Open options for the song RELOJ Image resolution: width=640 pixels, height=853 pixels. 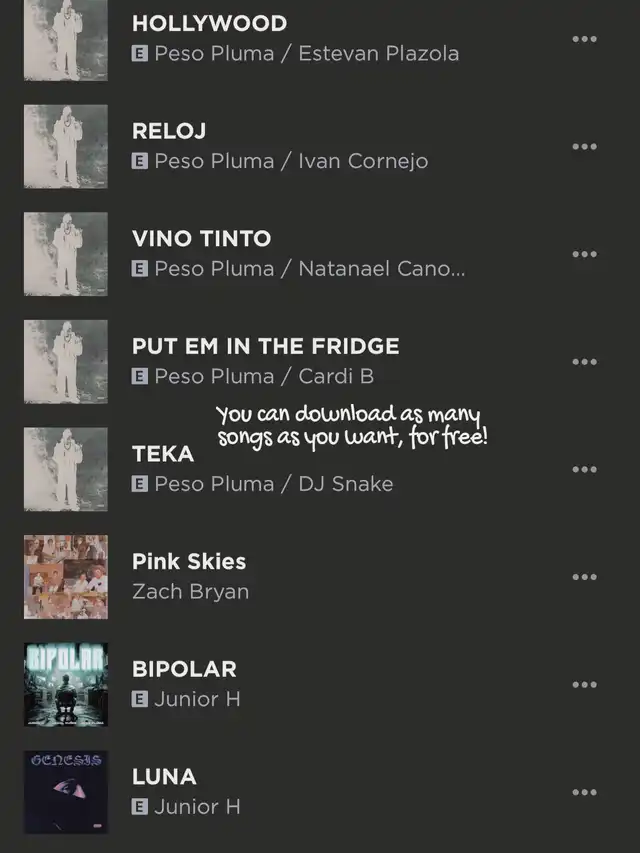point(584,146)
